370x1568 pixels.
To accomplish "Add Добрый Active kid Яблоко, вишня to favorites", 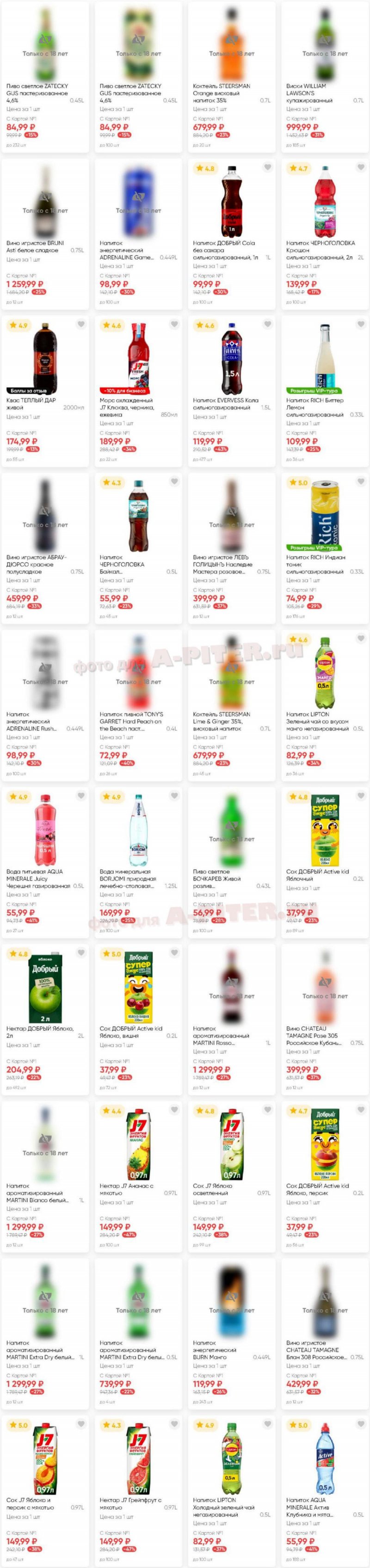I will pos(174,953).
